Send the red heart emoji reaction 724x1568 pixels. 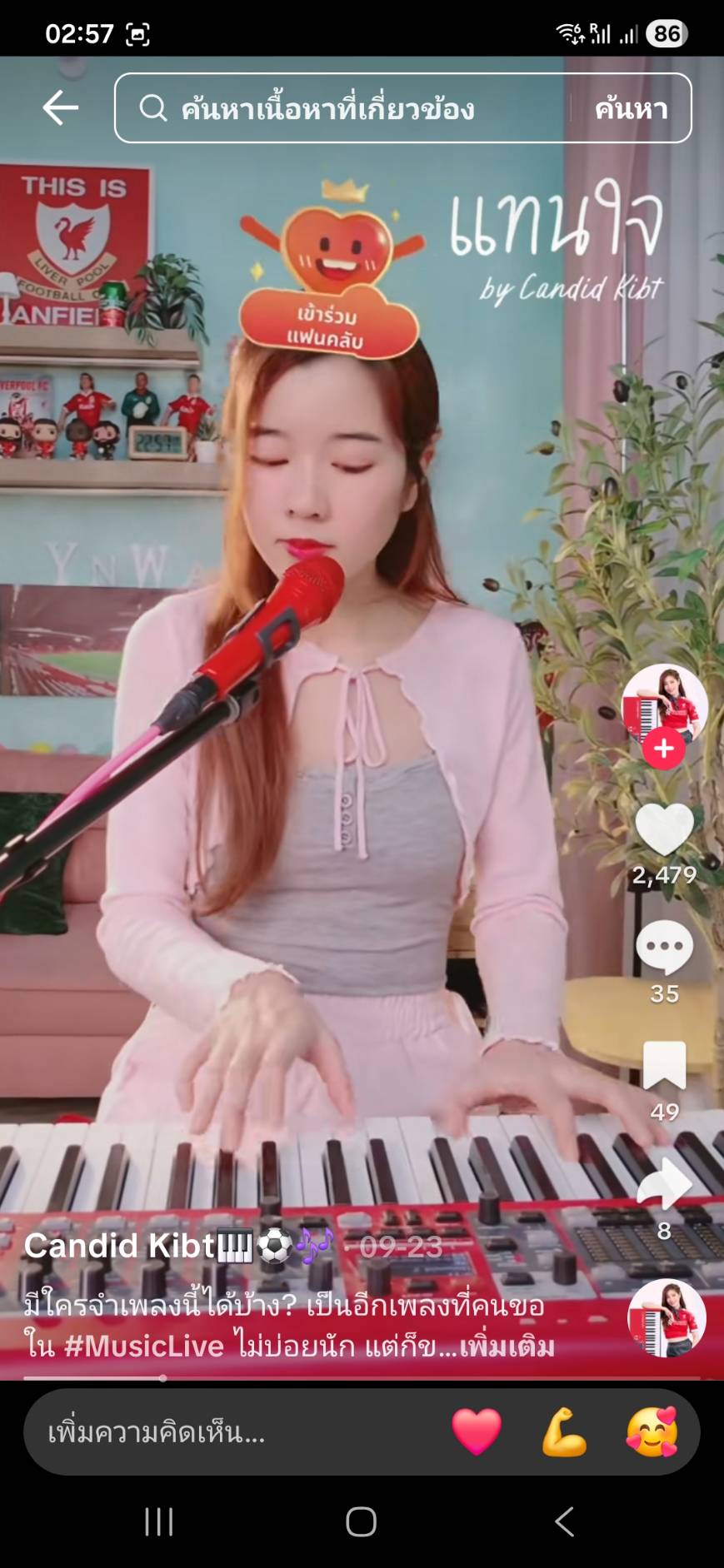pos(477,1432)
